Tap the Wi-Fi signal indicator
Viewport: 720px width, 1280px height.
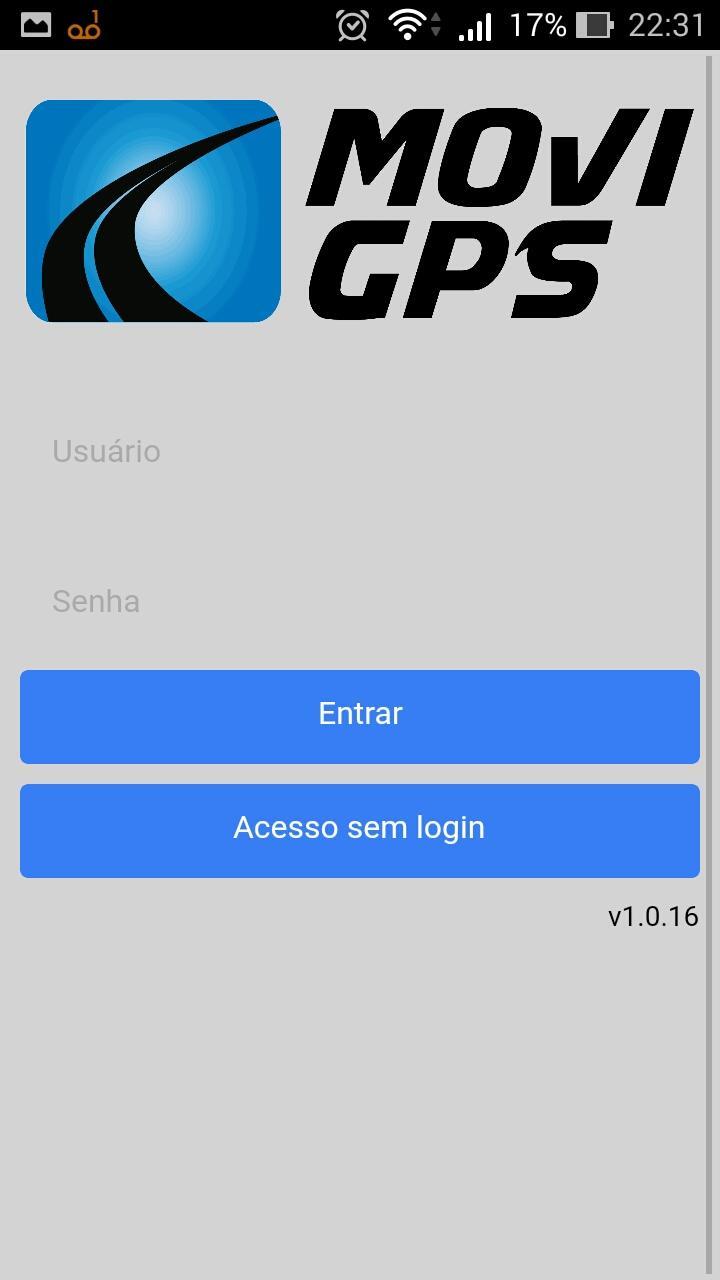(x=410, y=25)
